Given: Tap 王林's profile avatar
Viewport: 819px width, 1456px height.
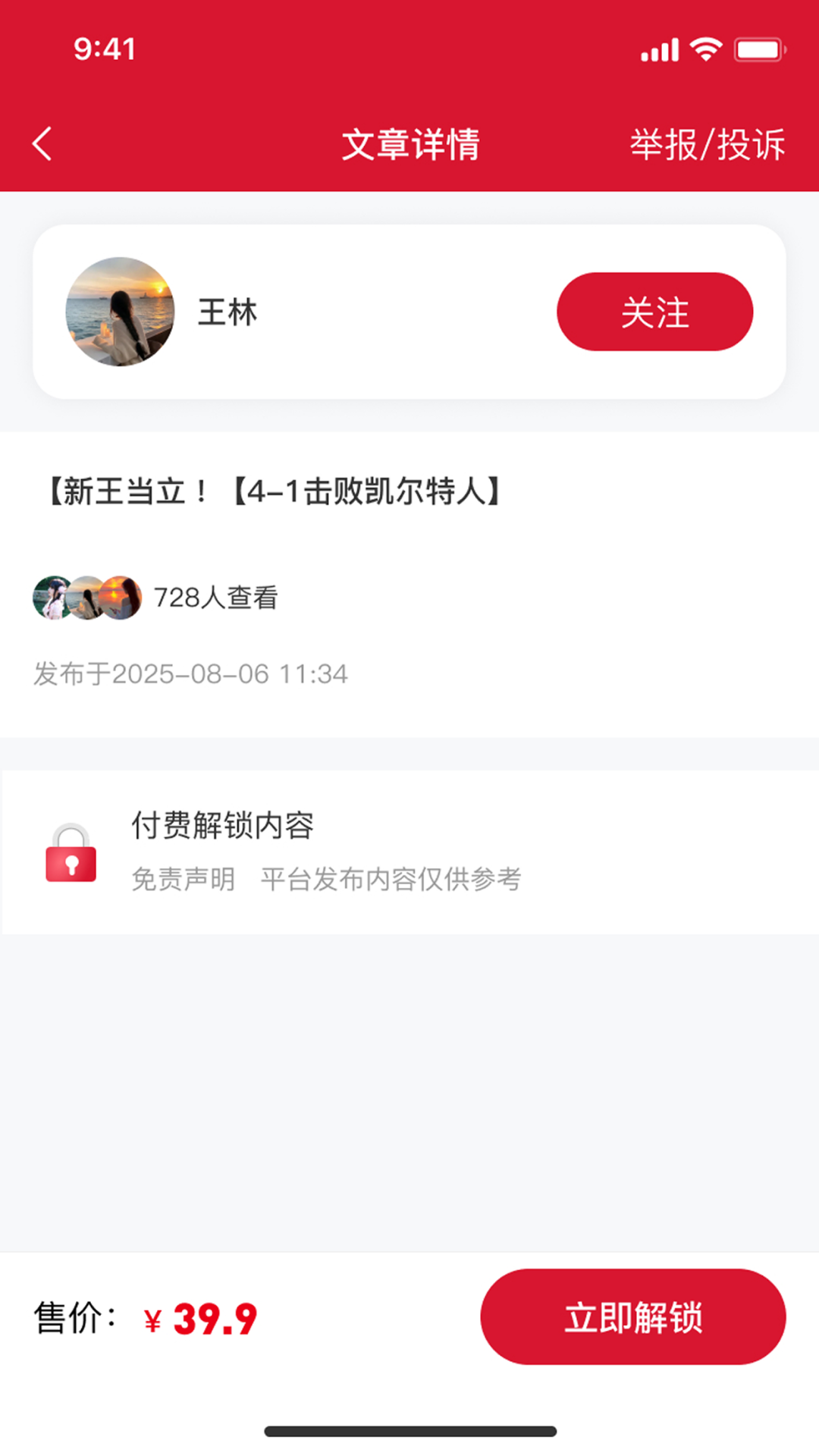Looking at the screenshot, I should pyautogui.click(x=121, y=311).
